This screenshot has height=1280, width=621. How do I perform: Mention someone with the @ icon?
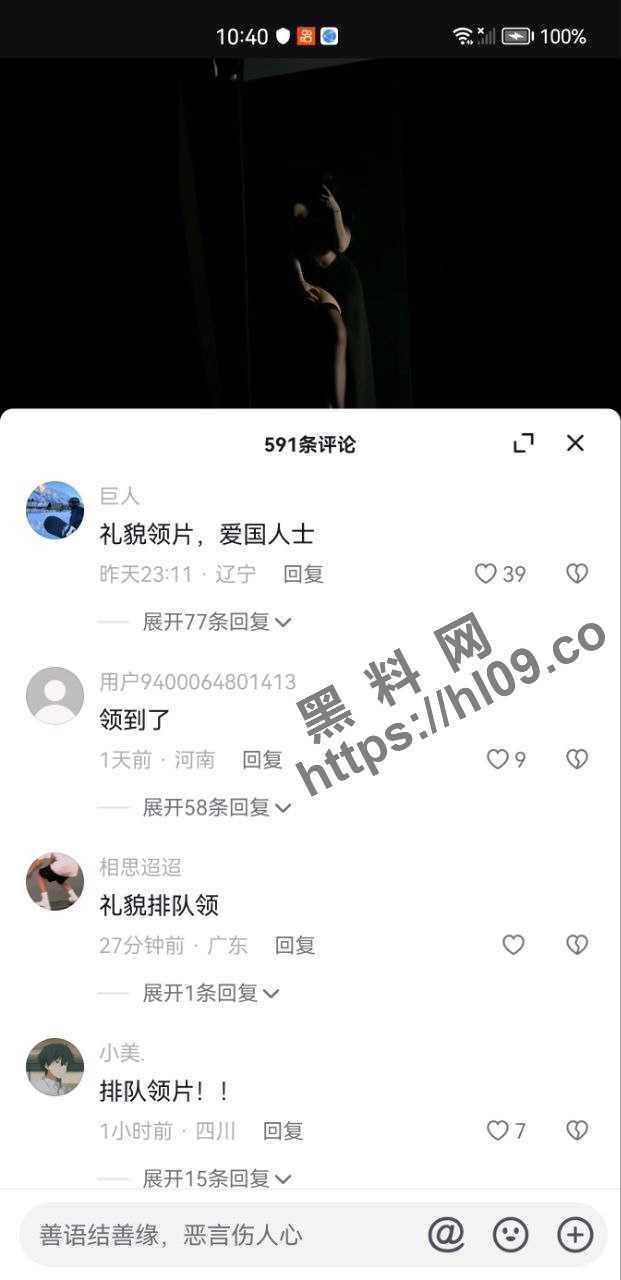(x=446, y=1235)
